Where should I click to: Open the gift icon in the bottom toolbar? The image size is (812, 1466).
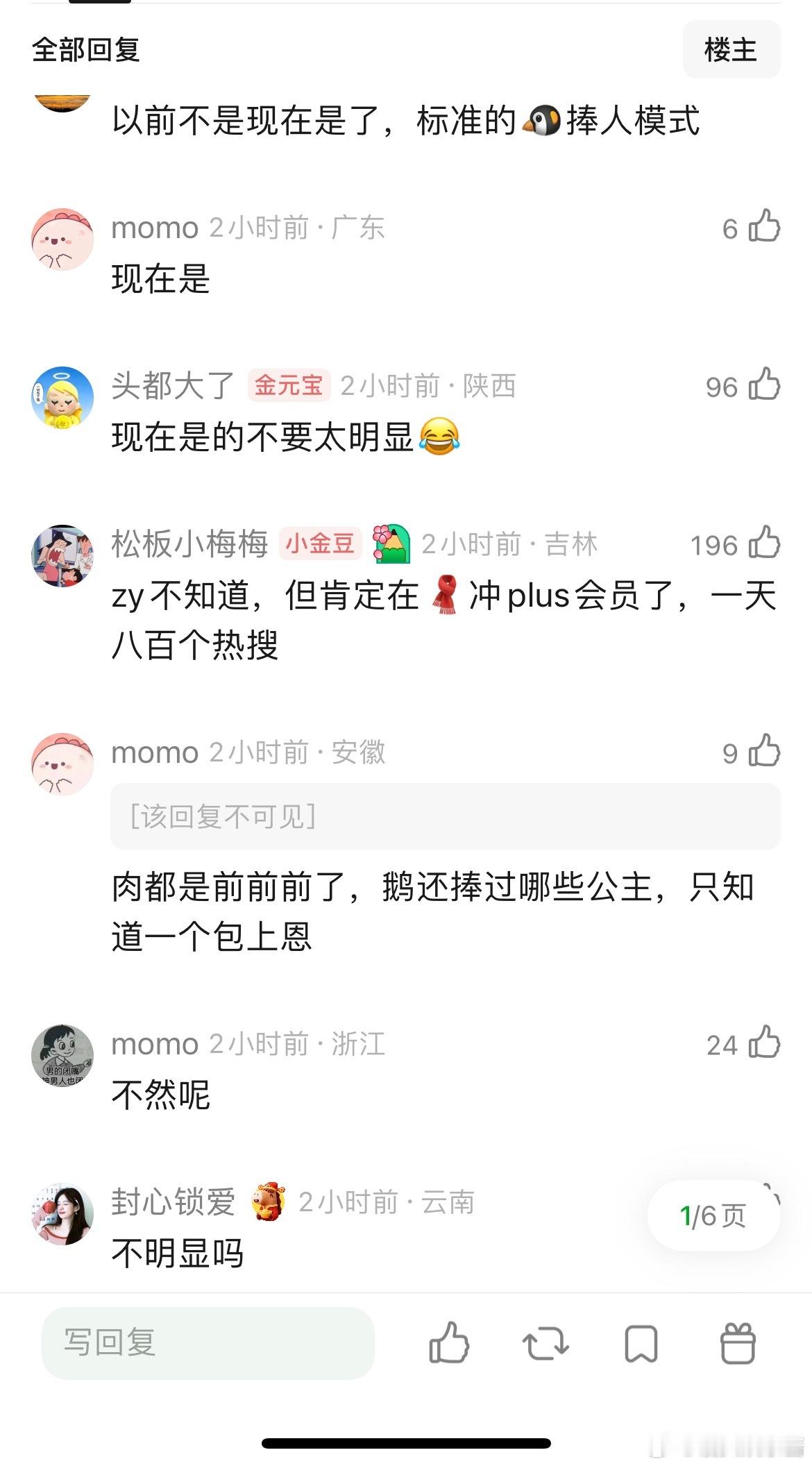coord(738,1345)
